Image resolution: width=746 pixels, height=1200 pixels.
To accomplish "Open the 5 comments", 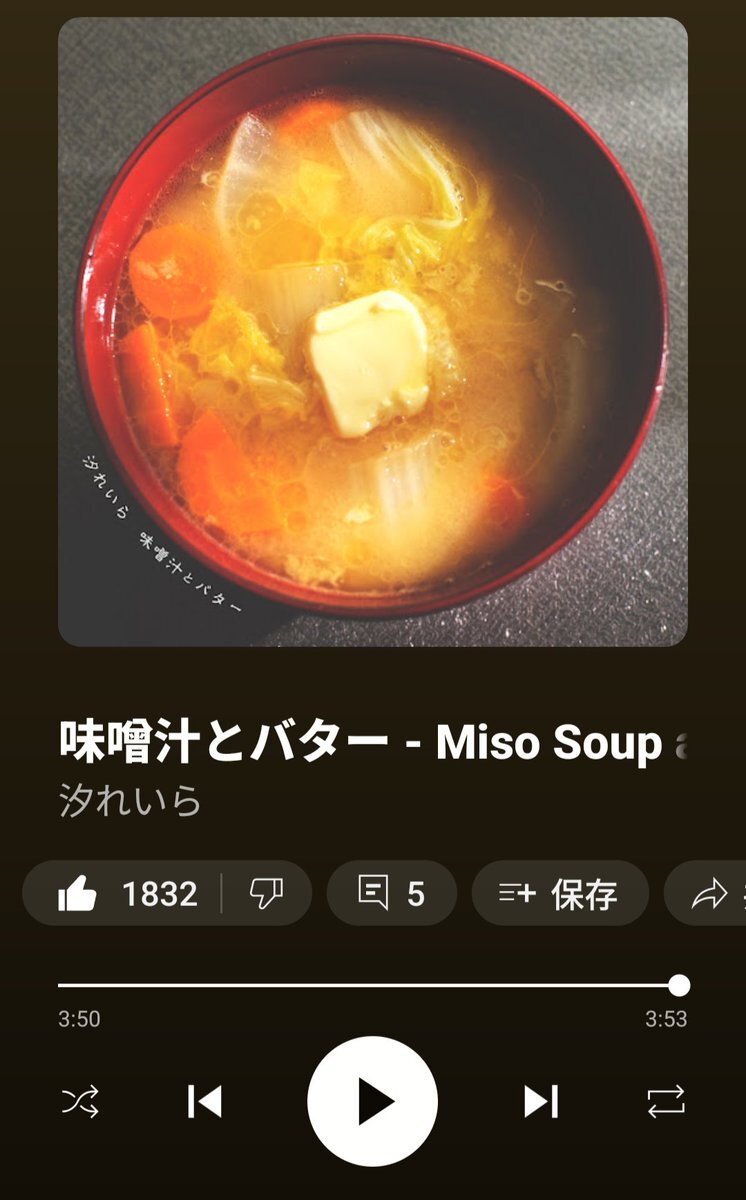I will coord(392,893).
